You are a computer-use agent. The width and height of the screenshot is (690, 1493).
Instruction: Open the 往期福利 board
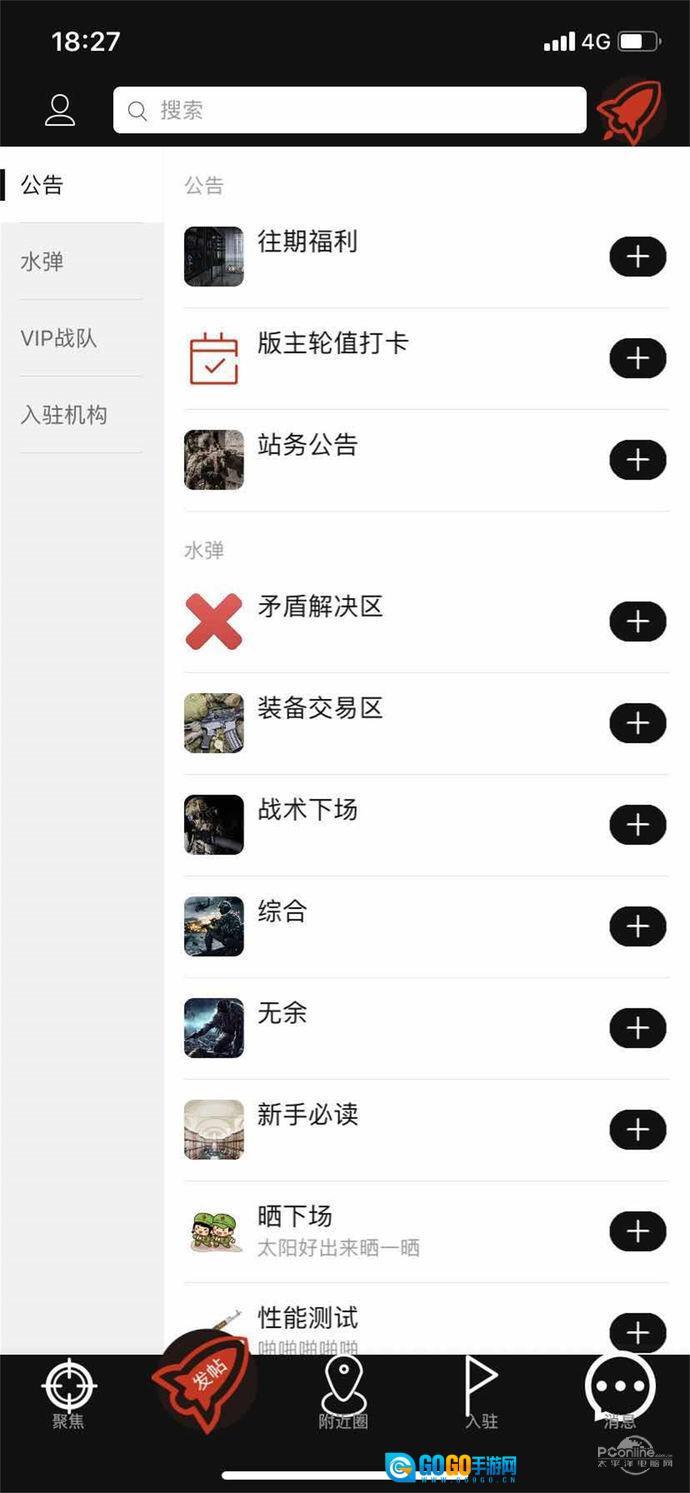[307, 242]
